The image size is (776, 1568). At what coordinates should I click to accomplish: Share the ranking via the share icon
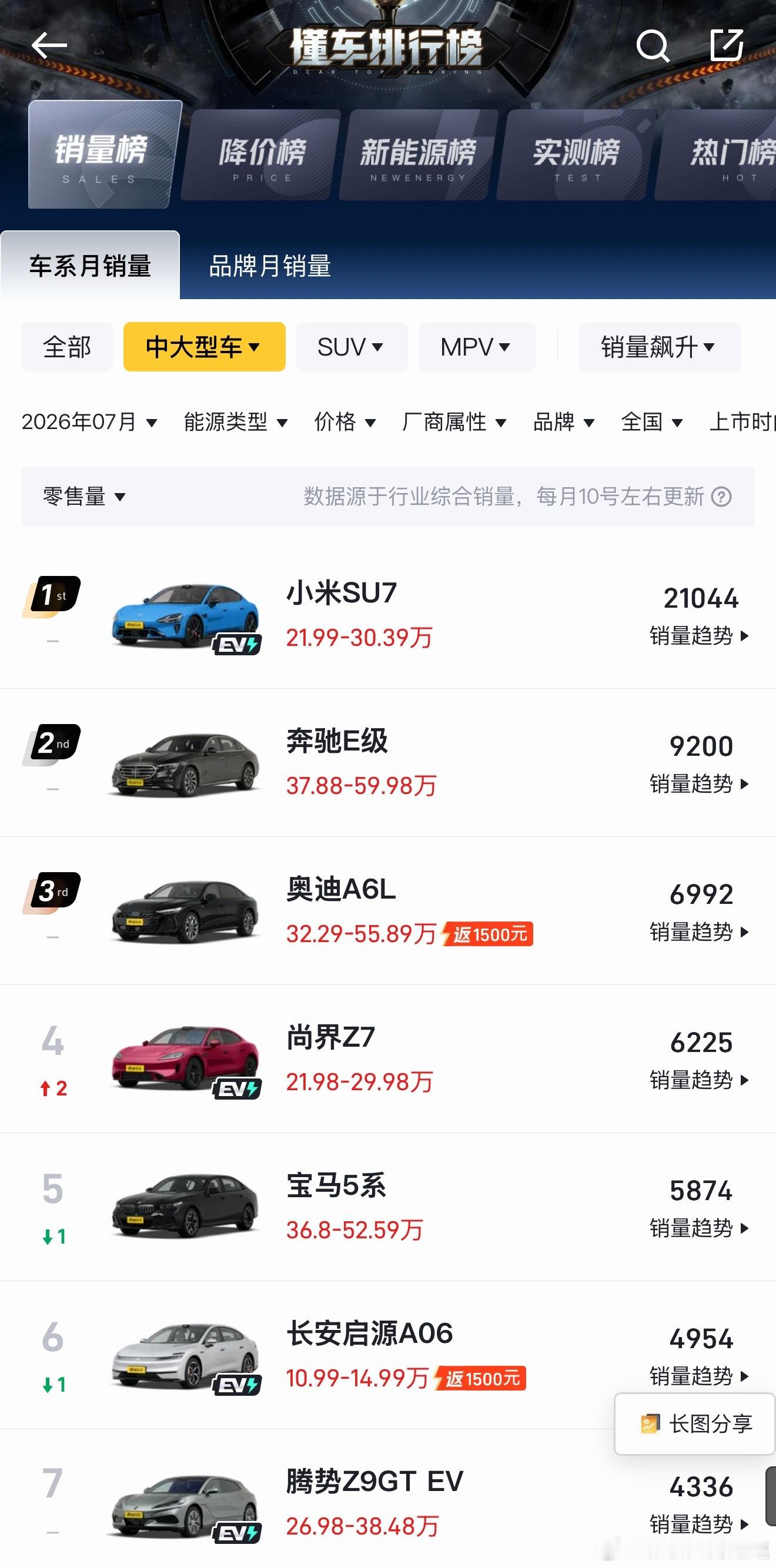pos(727,45)
